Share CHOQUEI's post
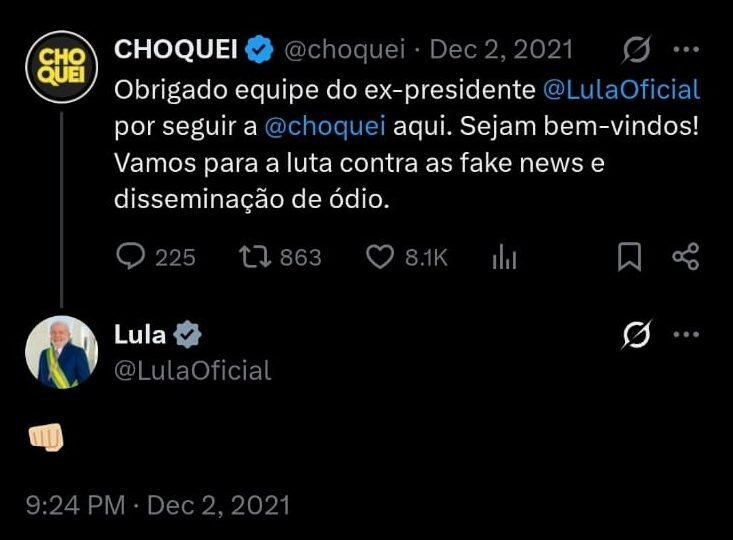Viewport: 733px width, 540px height. click(x=685, y=258)
